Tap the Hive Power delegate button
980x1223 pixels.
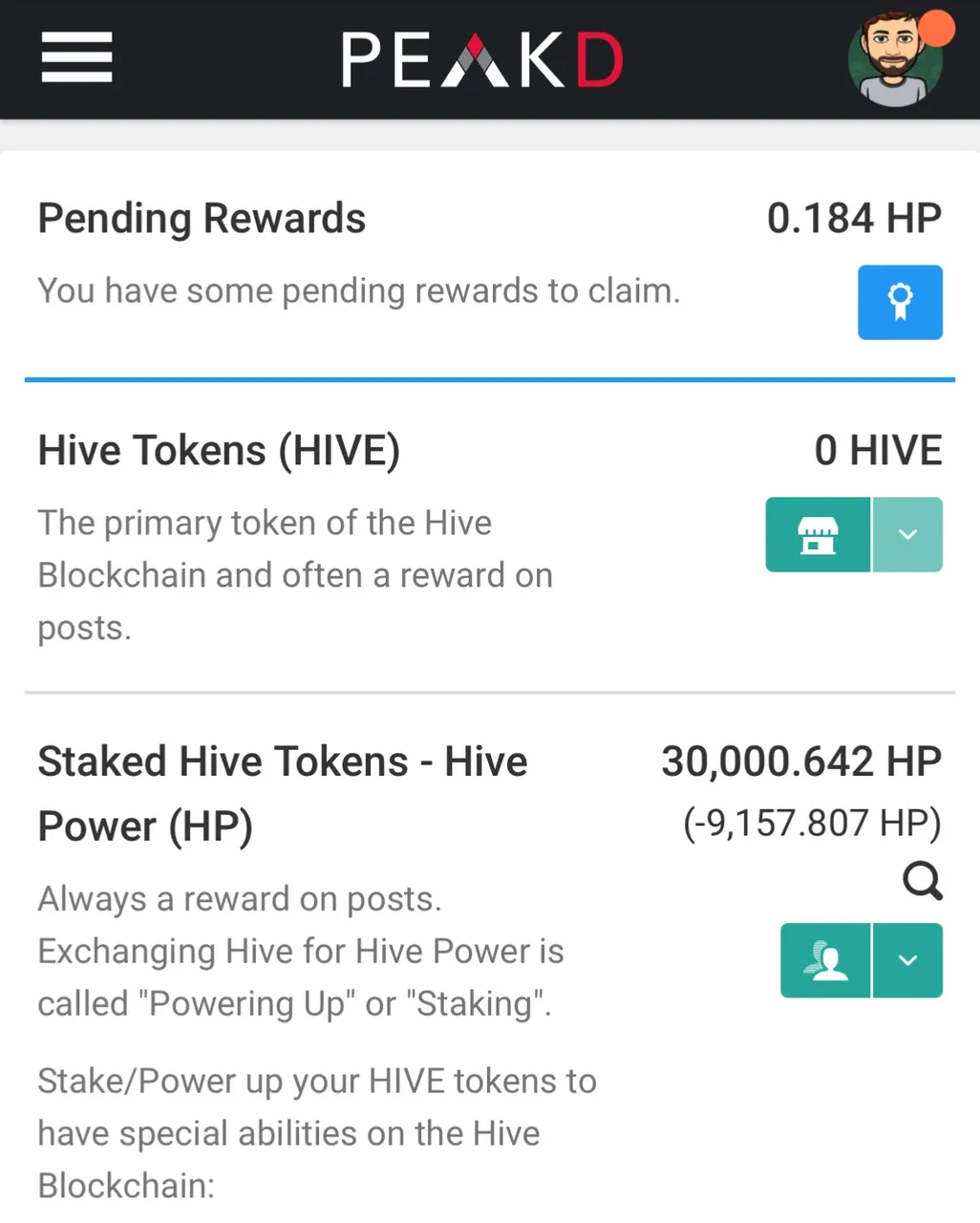(x=825, y=960)
